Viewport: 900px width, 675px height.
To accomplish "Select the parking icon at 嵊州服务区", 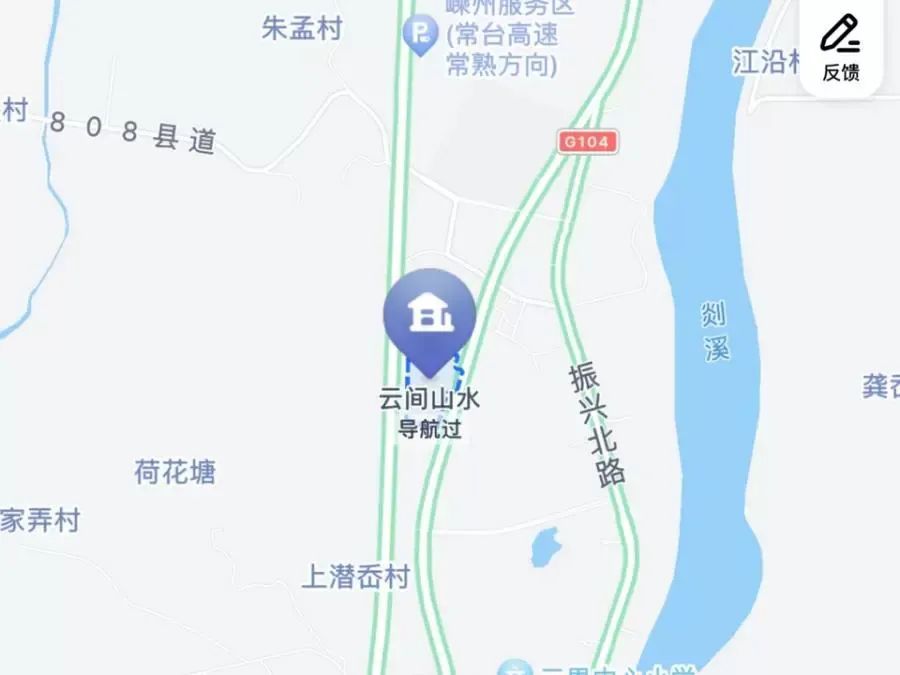I will [420, 37].
